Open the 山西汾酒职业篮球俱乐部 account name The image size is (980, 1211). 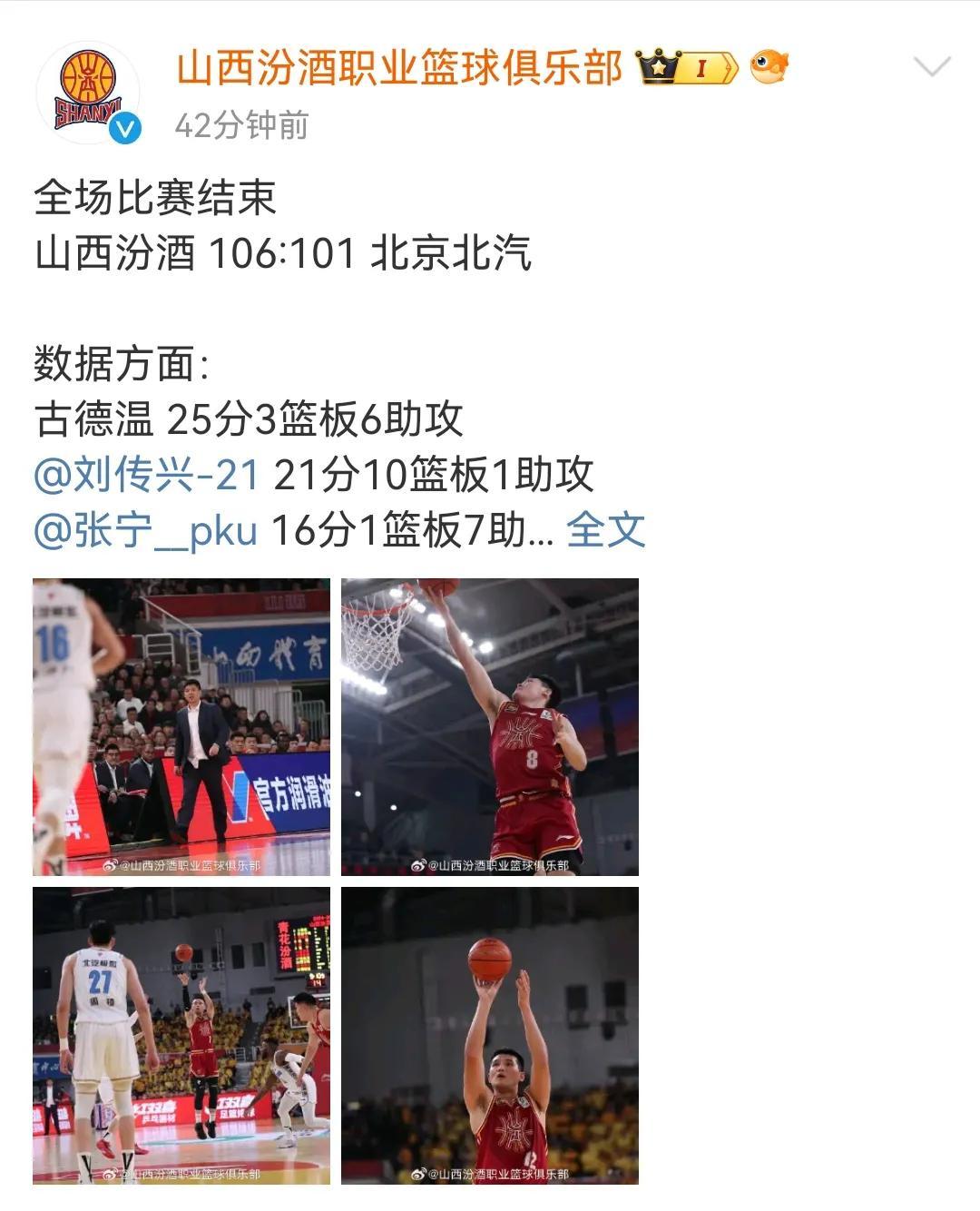[x=399, y=69]
